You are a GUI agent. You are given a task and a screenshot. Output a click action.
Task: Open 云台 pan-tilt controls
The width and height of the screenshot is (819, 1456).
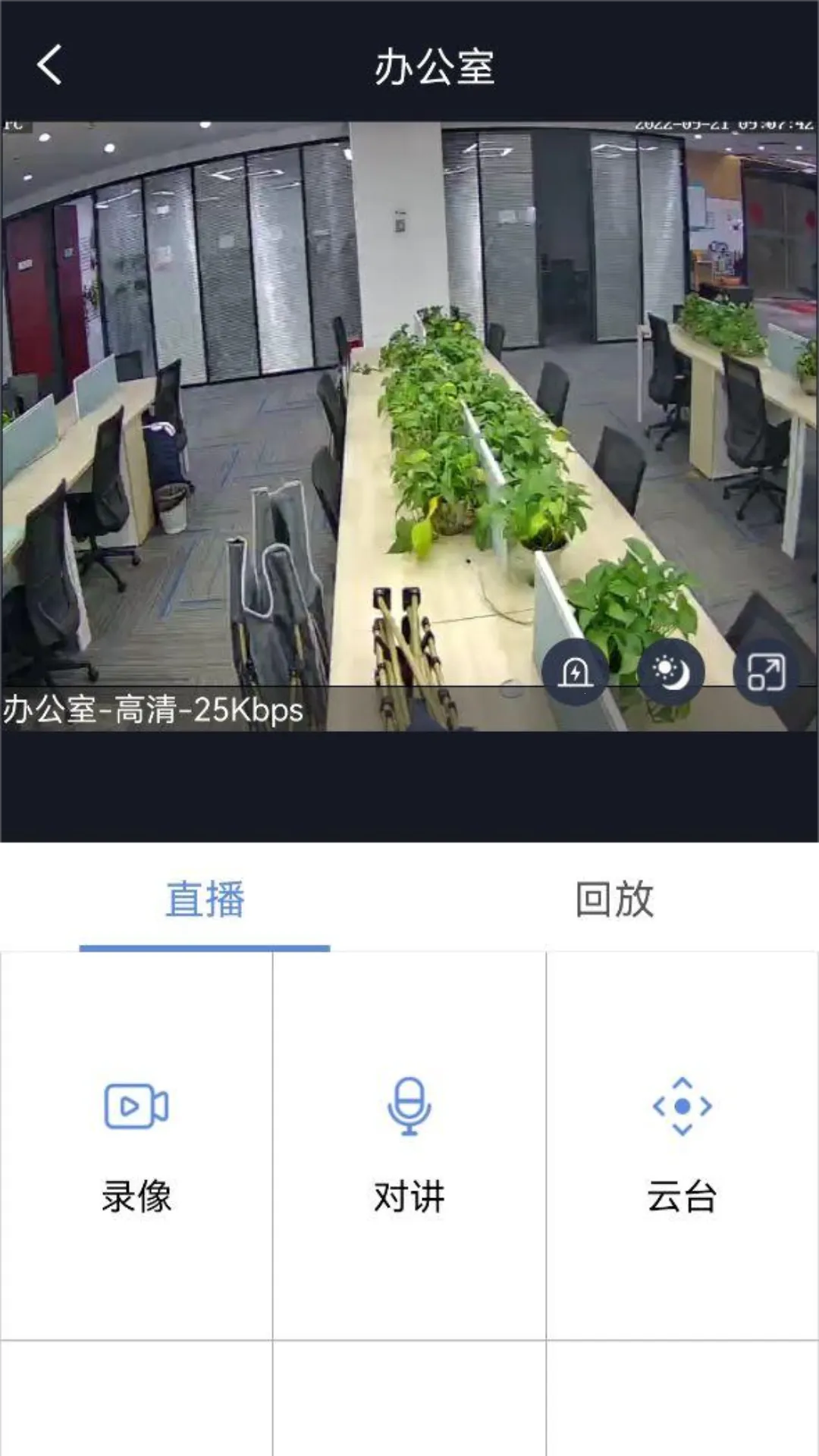point(682,1145)
